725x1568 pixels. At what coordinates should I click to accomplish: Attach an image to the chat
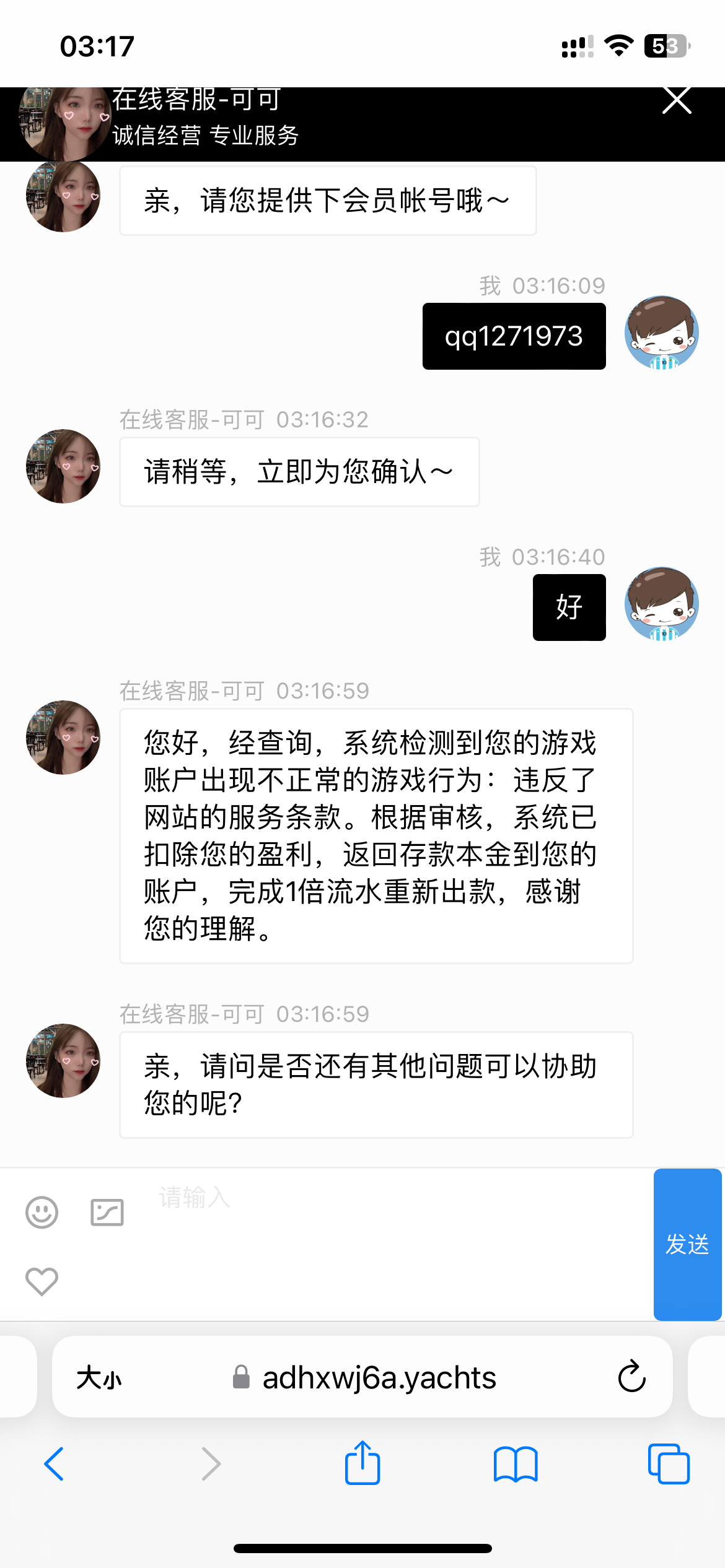click(x=107, y=1212)
